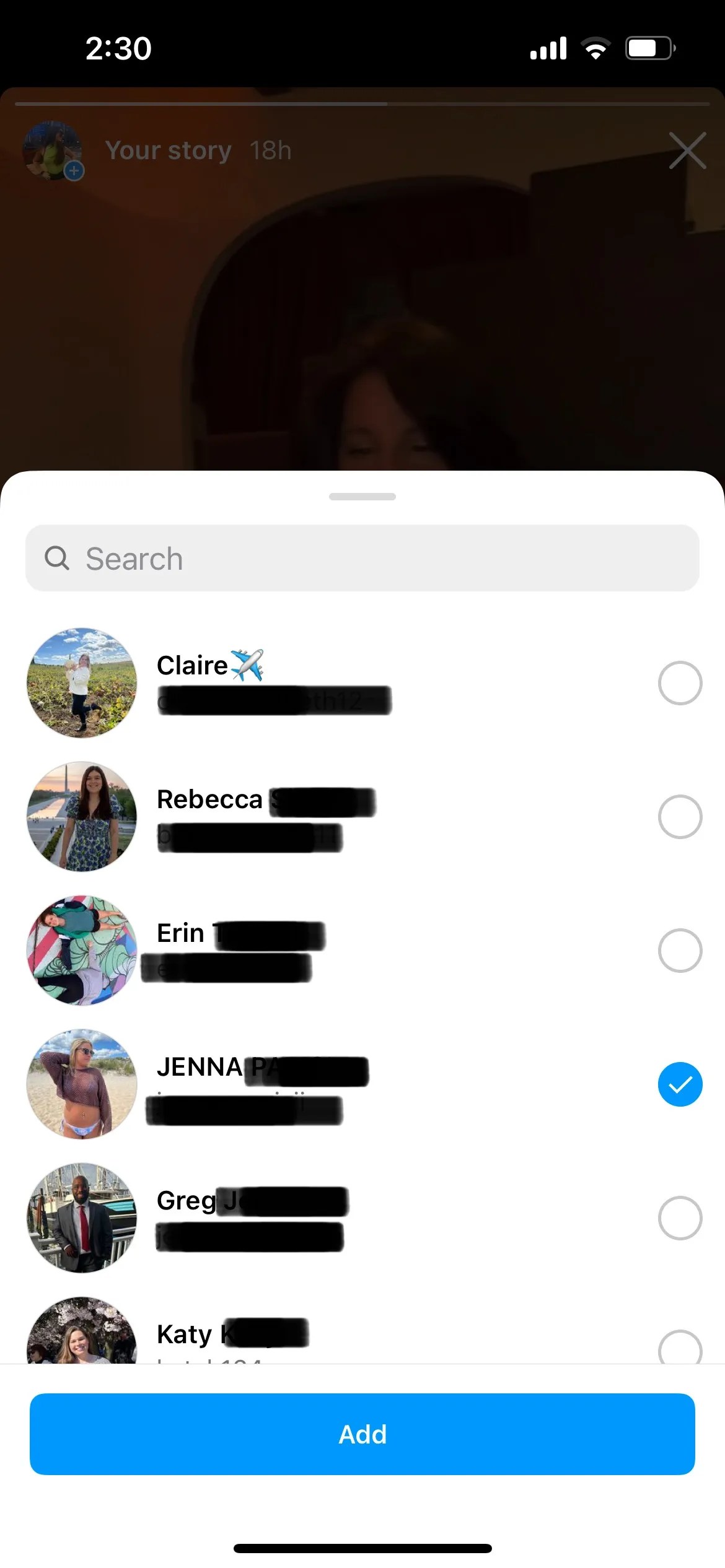Image resolution: width=725 pixels, height=1568 pixels.
Task: Uncheck JENNA's blue checkmark
Action: (x=680, y=1084)
